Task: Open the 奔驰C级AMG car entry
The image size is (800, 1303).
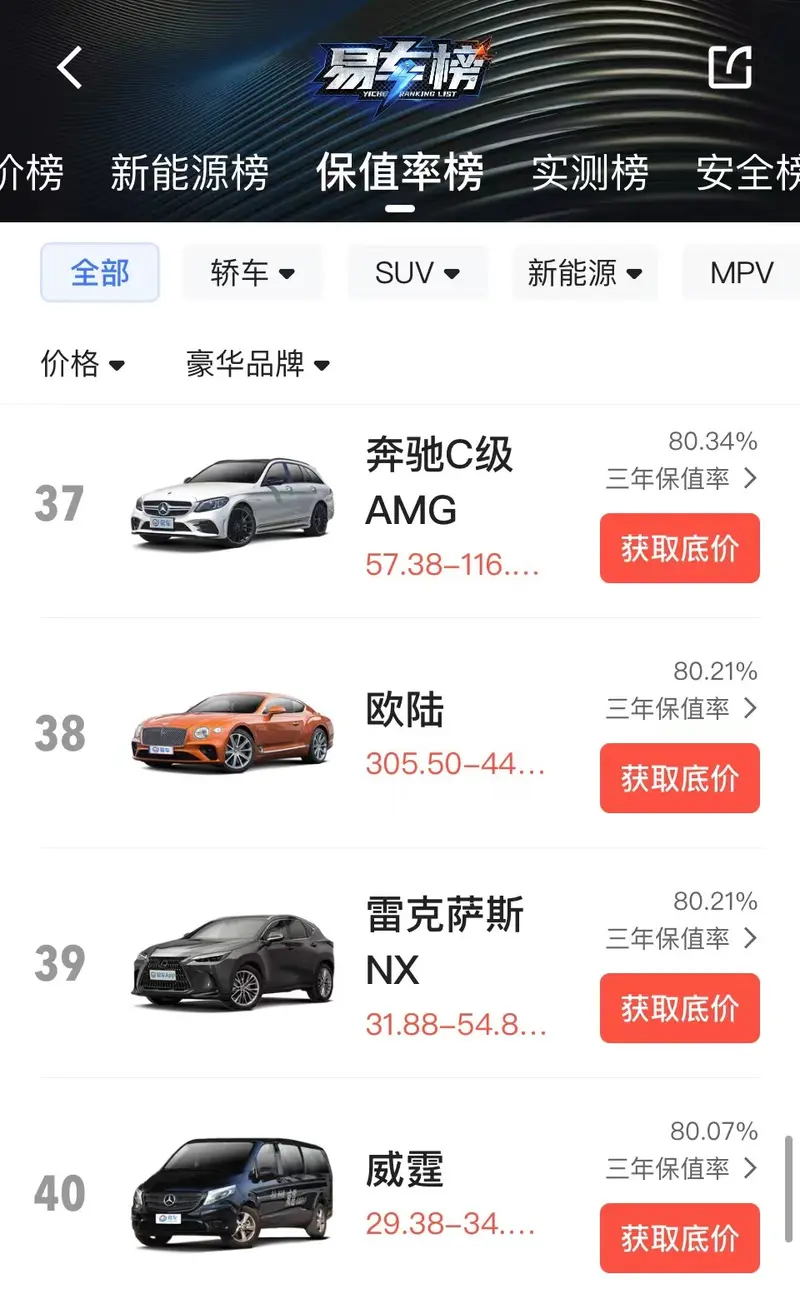Action: [x=439, y=483]
